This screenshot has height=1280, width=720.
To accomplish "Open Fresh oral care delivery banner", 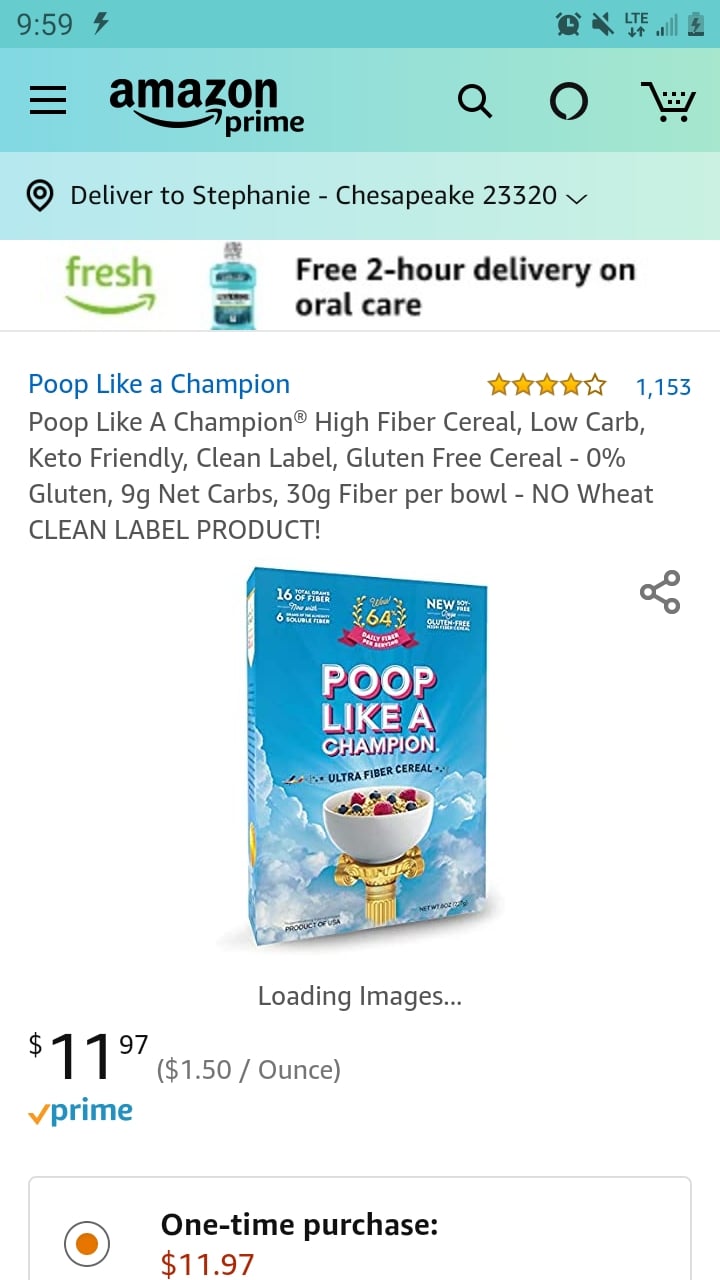I will tap(360, 286).
